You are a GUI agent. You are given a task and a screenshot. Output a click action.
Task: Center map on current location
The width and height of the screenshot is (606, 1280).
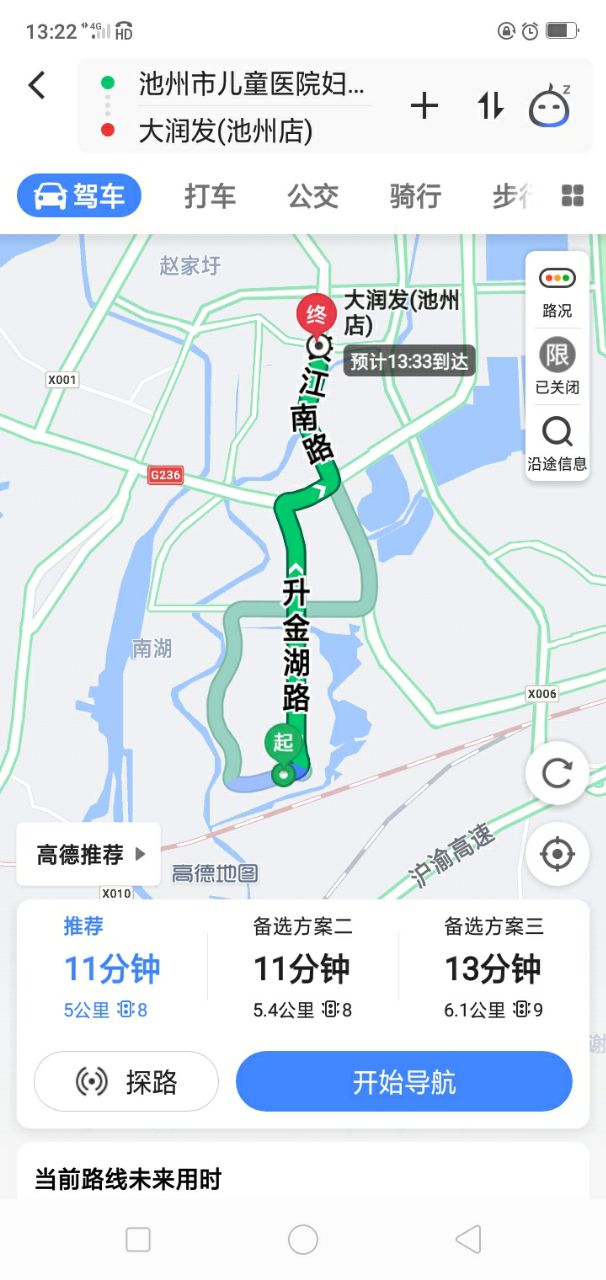tap(557, 854)
